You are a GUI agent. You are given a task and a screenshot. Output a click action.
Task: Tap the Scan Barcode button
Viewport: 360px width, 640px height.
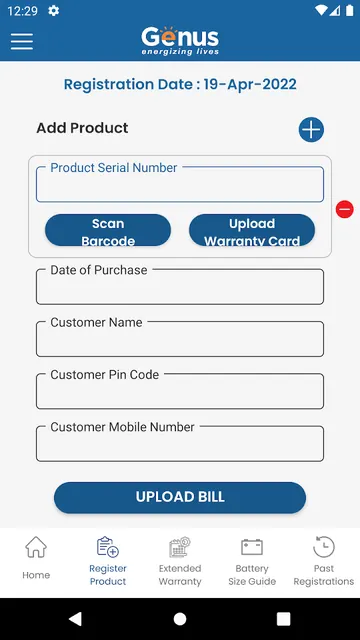coord(108,230)
